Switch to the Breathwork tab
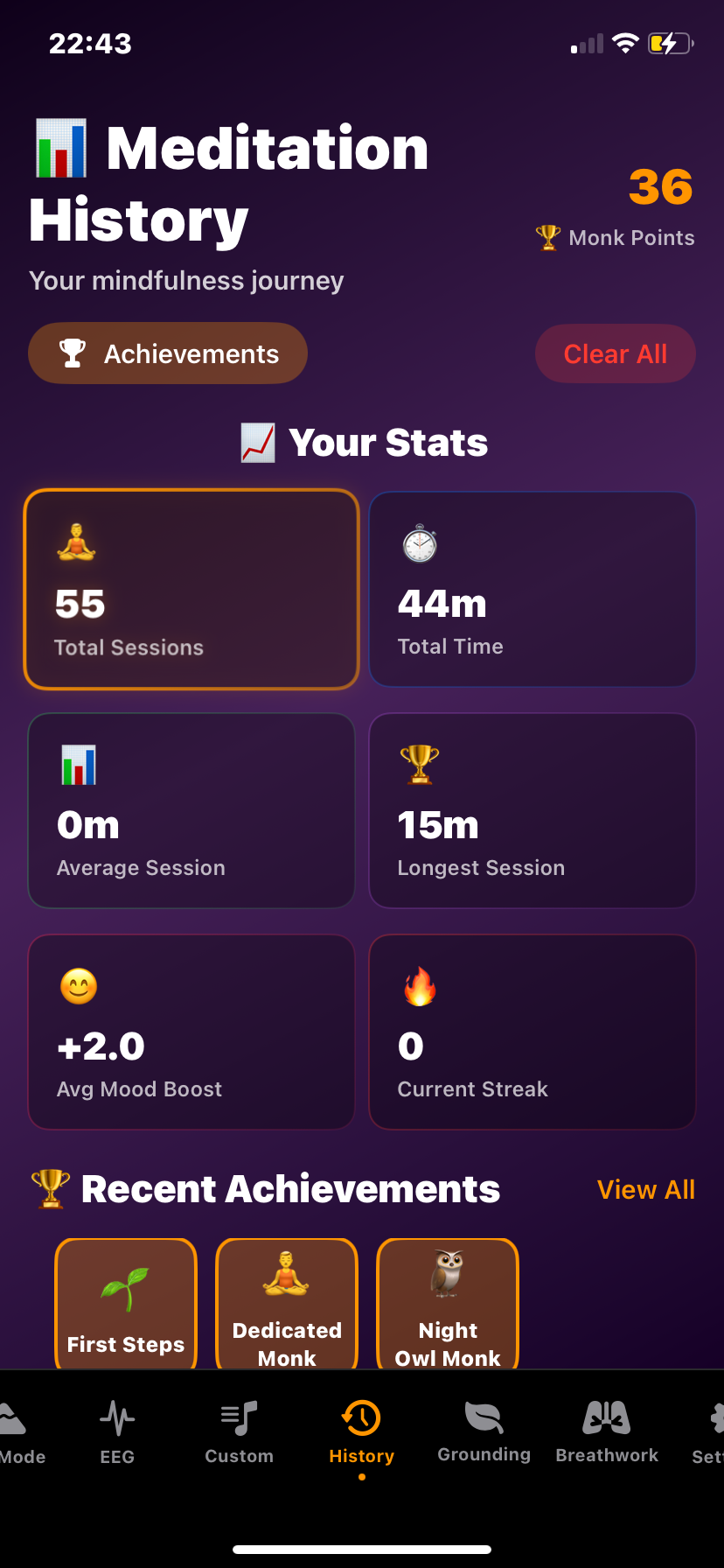Viewport: 724px width, 1568px height. coord(607,1431)
